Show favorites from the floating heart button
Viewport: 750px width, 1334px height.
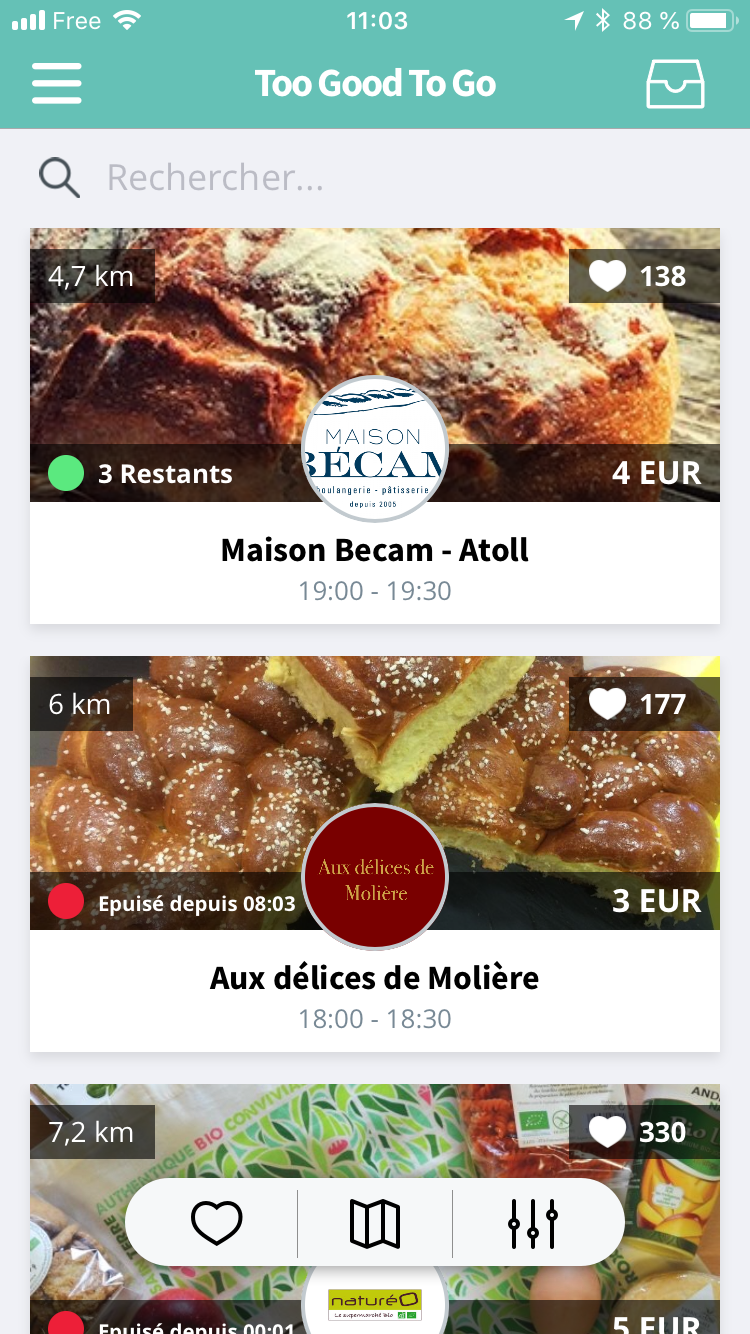[x=217, y=1222]
